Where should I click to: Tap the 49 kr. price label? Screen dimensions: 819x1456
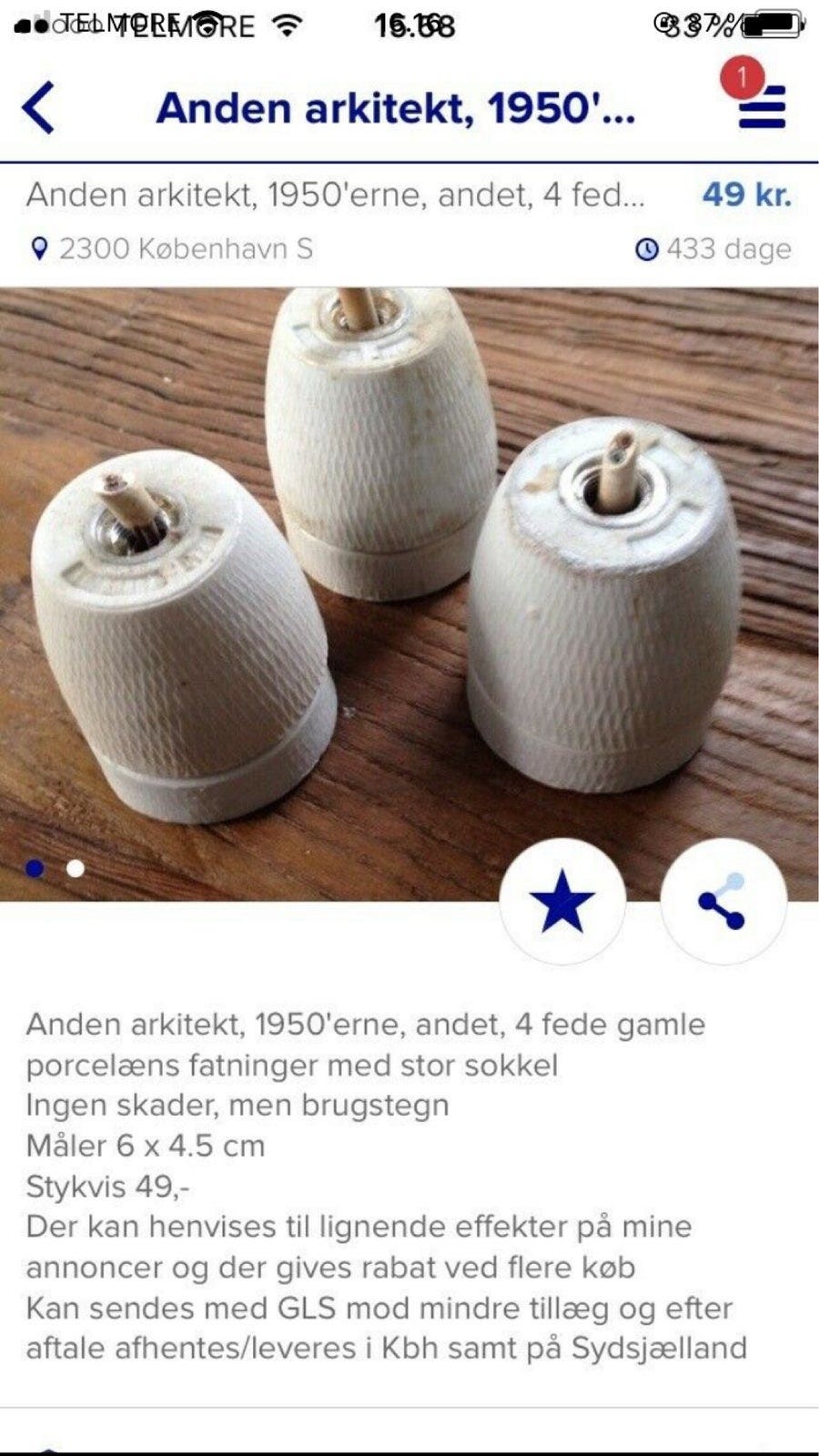click(x=747, y=195)
